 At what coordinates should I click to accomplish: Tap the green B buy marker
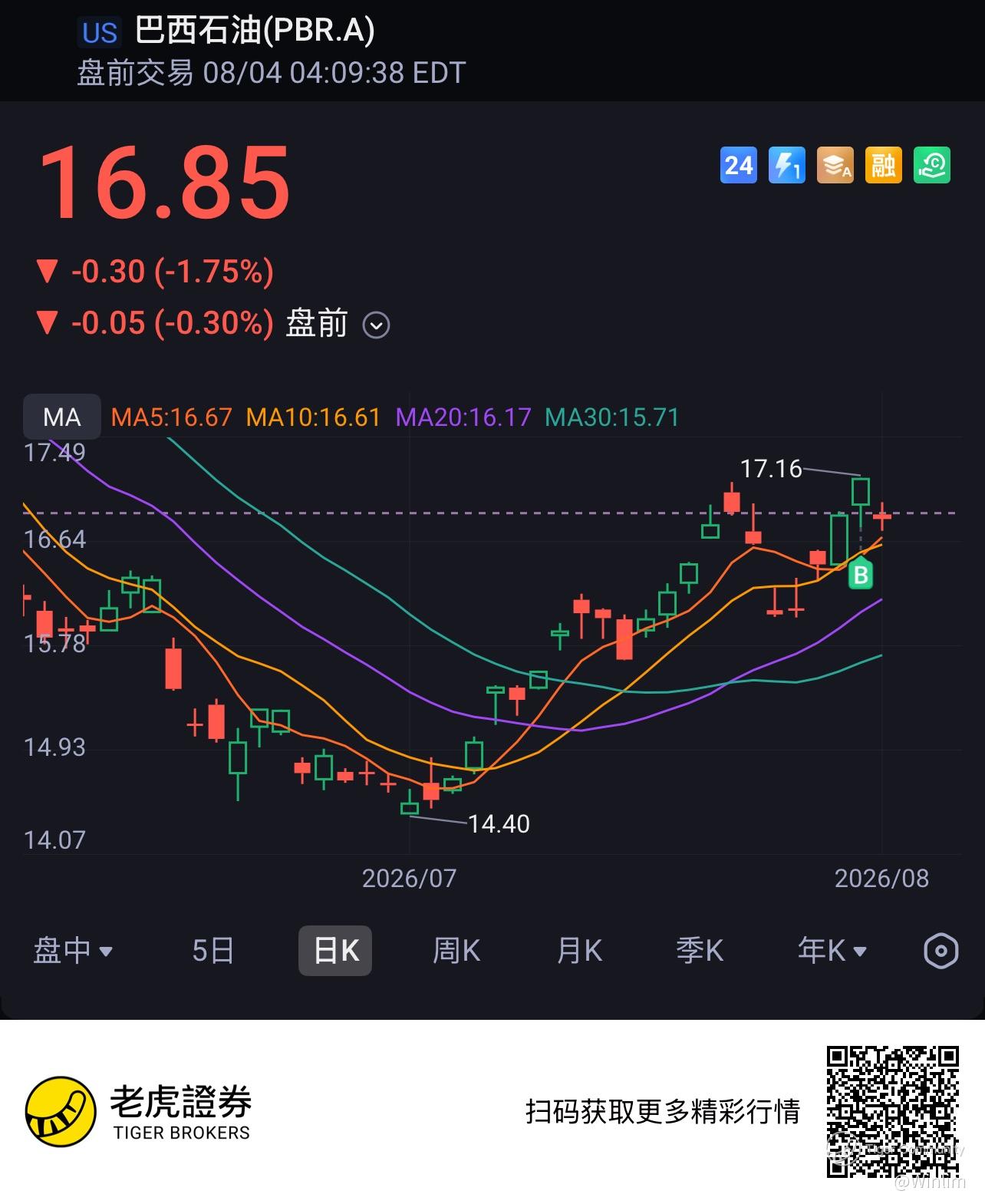point(861,575)
